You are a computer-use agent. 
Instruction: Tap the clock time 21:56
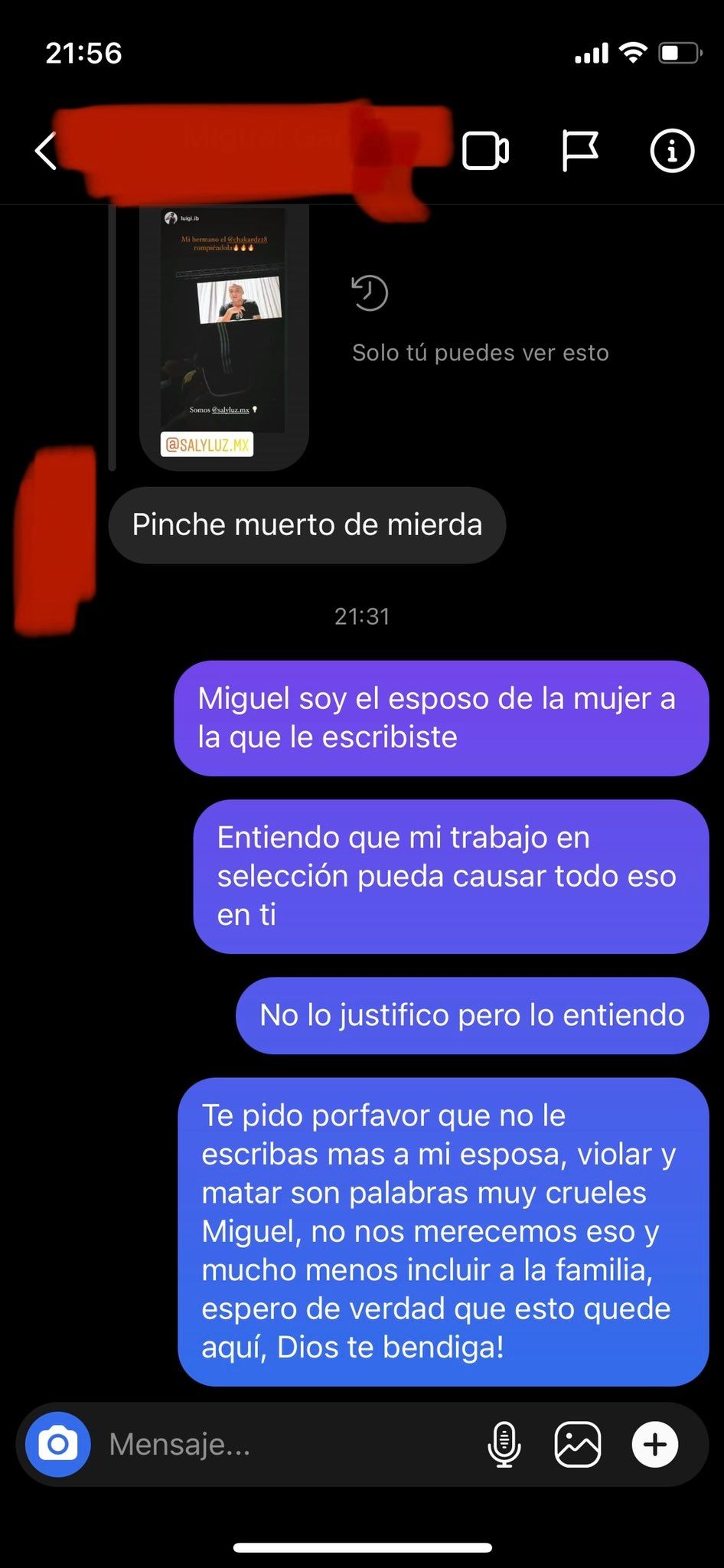(83, 52)
